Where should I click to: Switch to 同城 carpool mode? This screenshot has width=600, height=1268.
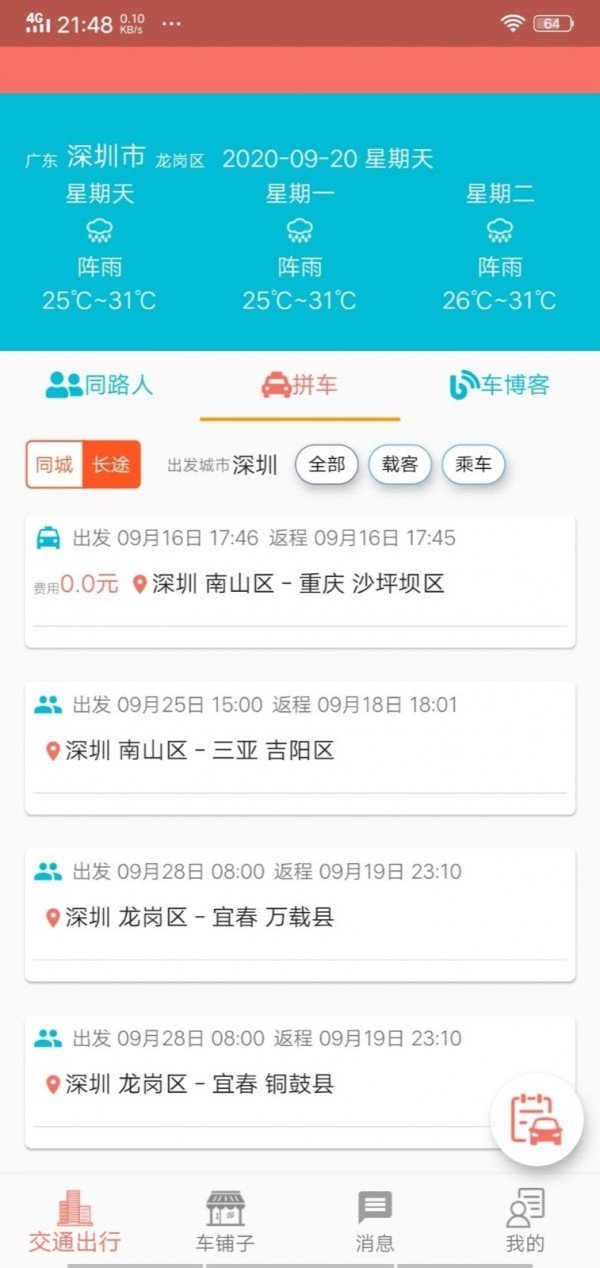(x=55, y=465)
